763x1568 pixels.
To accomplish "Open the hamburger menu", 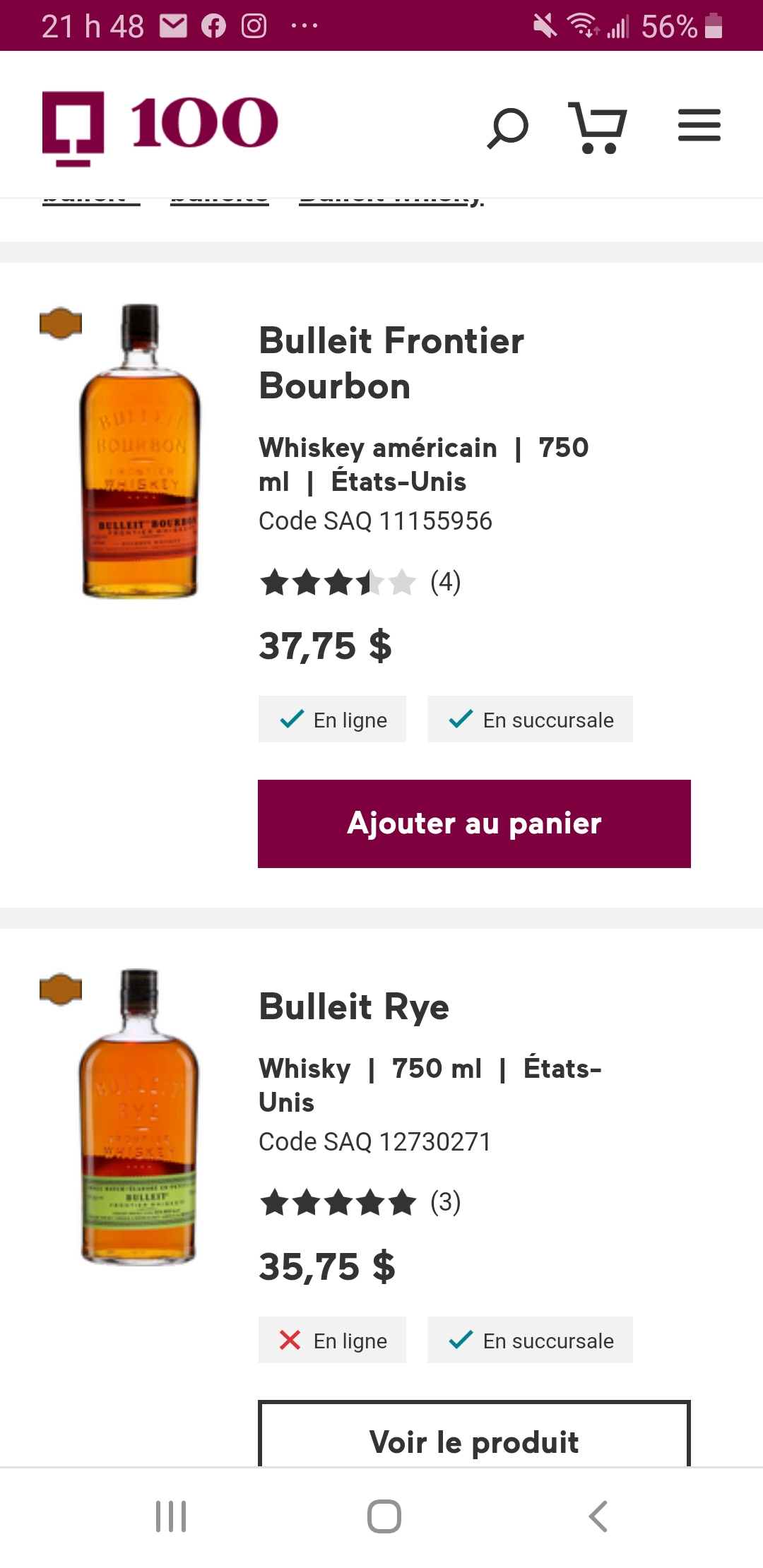I will point(699,126).
